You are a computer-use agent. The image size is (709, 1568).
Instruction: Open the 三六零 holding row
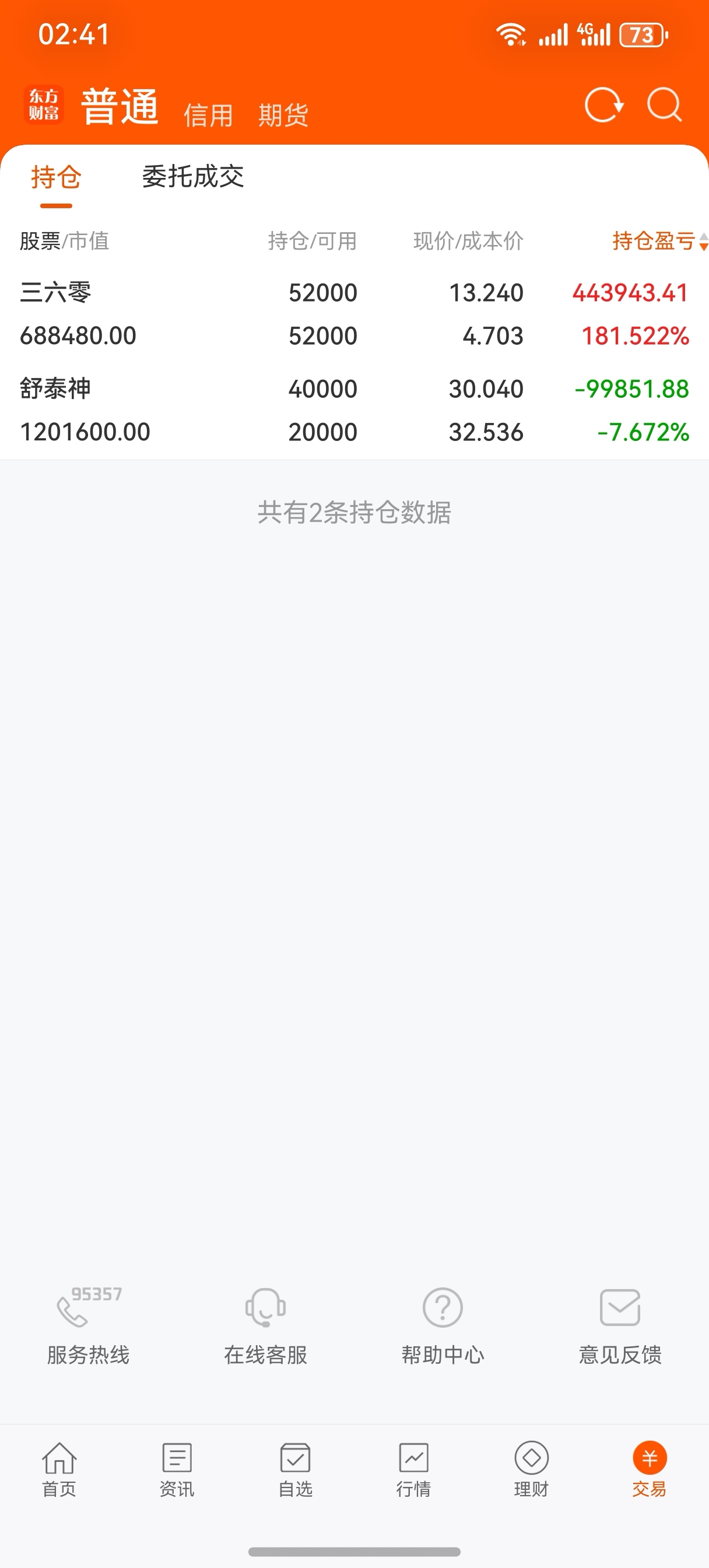[354, 314]
